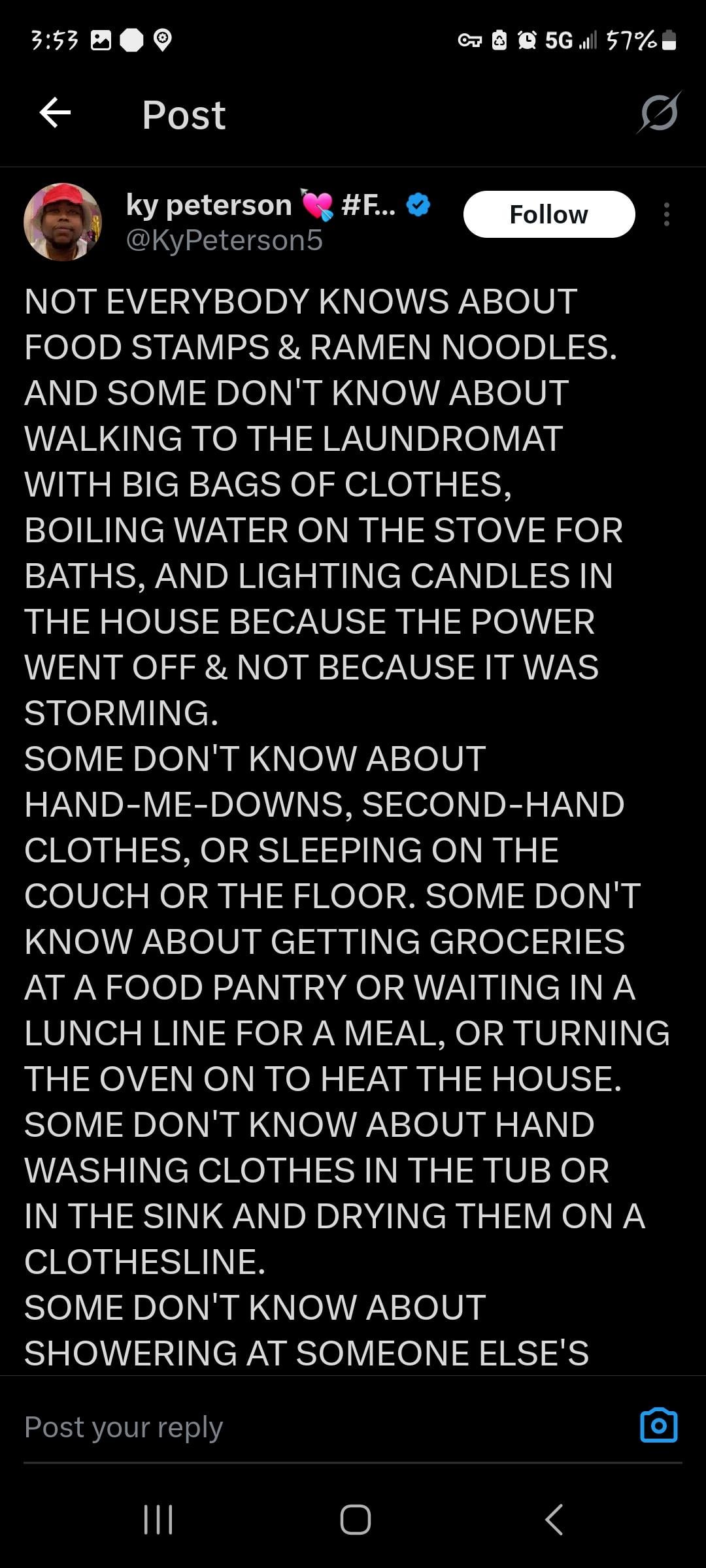Open the ky peterson profile name link
The image size is (706, 1568).
tap(209, 205)
